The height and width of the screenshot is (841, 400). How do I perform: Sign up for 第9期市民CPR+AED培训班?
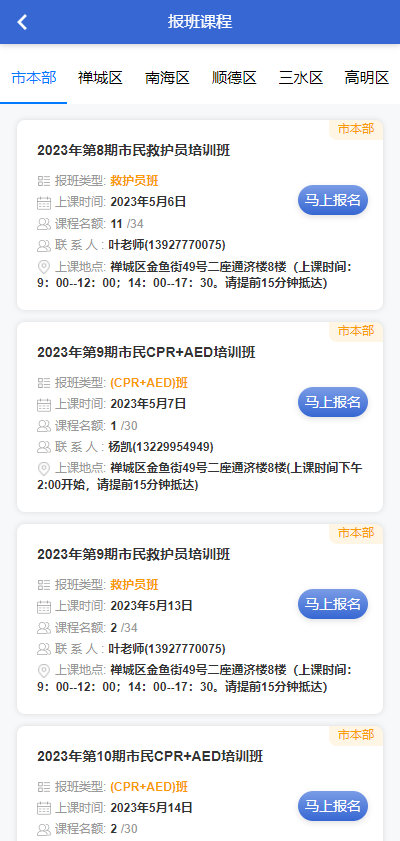[333, 402]
